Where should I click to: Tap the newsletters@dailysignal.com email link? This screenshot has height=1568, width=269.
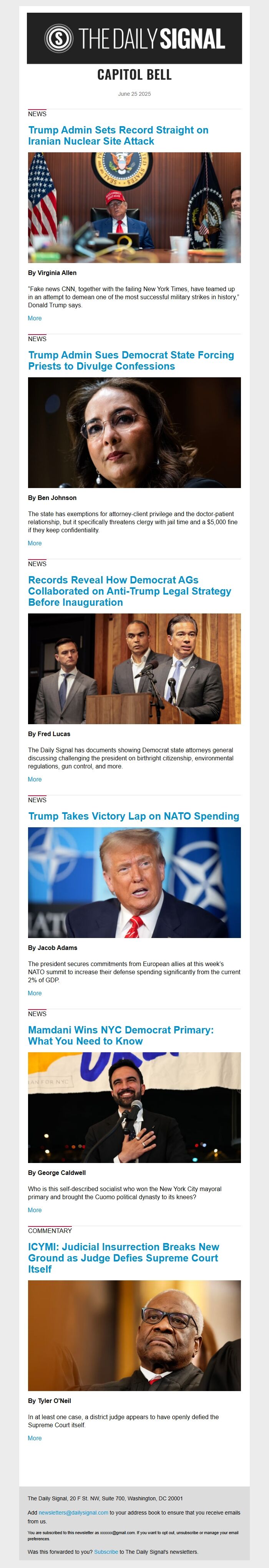point(73,1513)
